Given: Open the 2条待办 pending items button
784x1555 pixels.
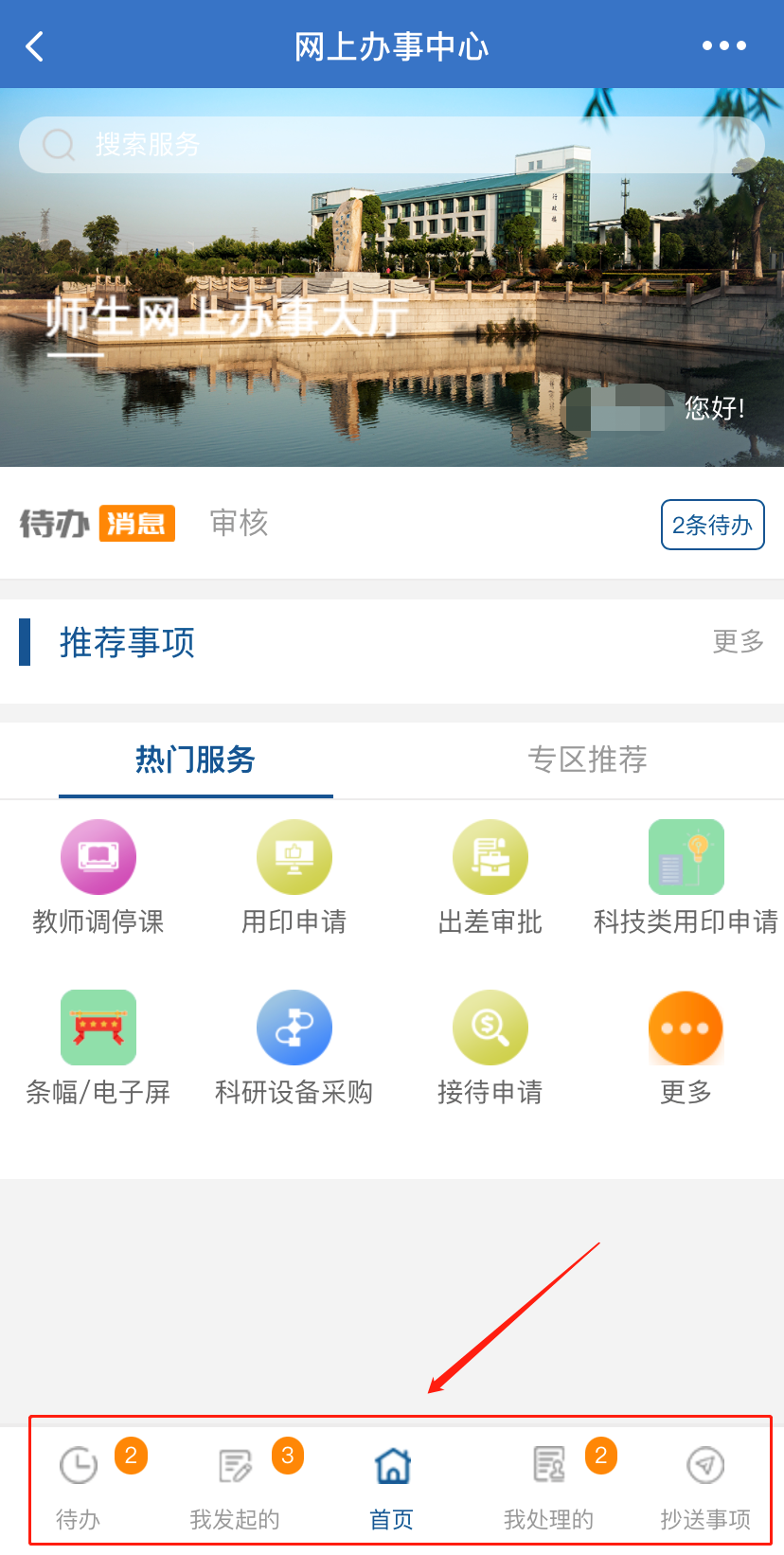Looking at the screenshot, I should pyautogui.click(x=712, y=525).
